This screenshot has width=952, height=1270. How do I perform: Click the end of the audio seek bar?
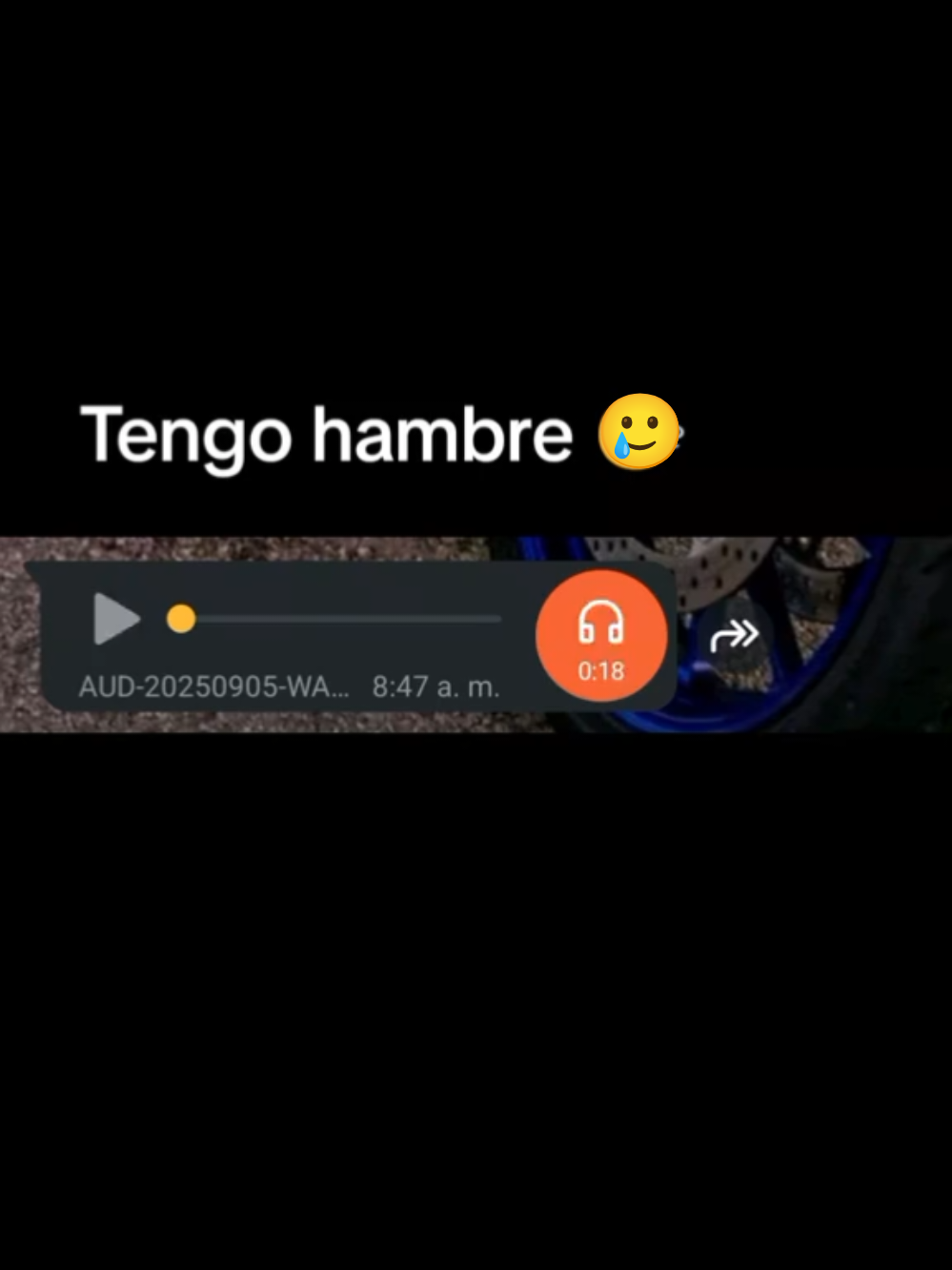pyautogui.click(x=497, y=619)
